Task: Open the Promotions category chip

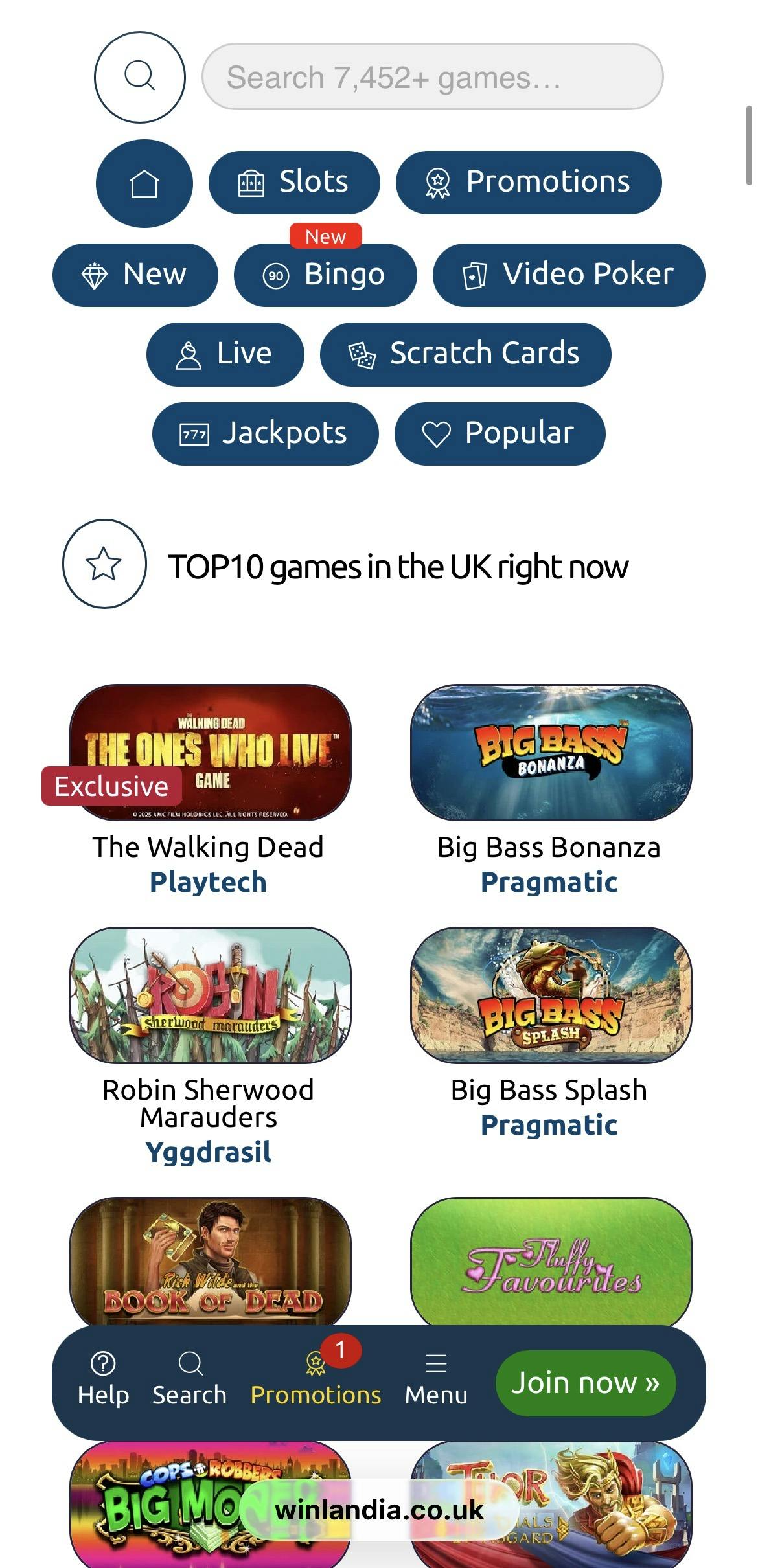Action: (x=528, y=182)
